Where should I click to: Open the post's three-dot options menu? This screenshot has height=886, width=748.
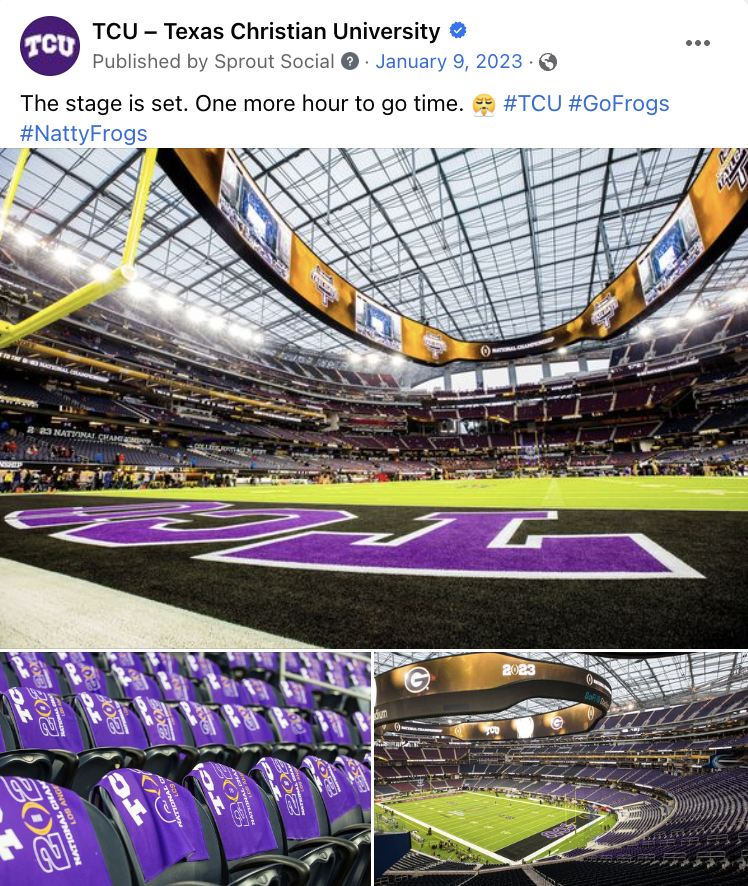(x=698, y=43)
